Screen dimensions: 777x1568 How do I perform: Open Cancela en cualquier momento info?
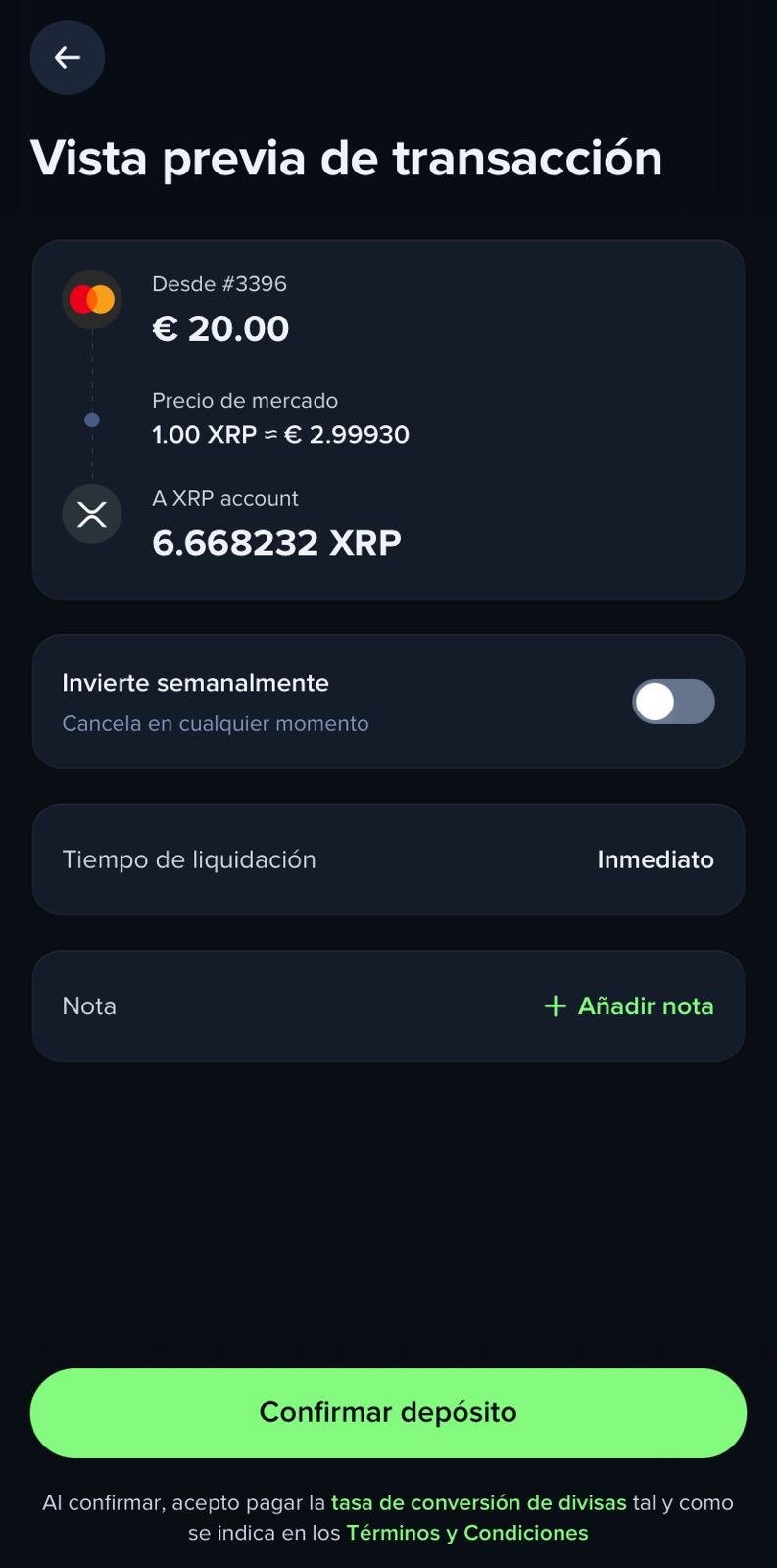(215, 723)
